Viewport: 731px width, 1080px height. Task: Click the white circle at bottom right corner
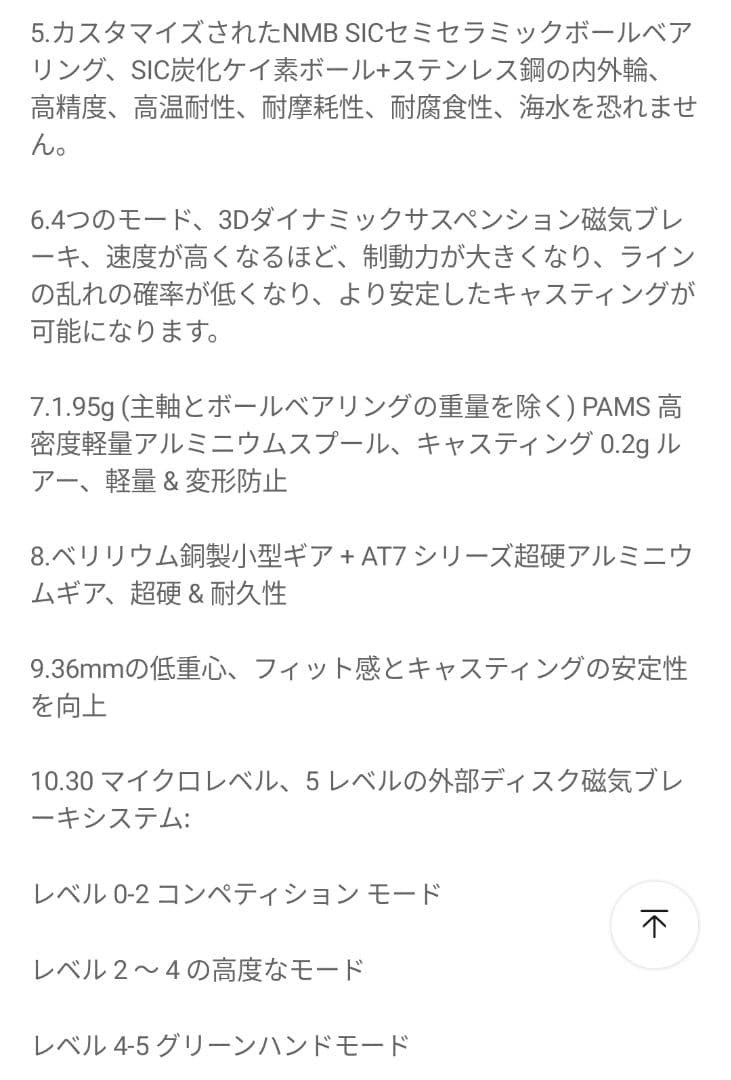654,925
